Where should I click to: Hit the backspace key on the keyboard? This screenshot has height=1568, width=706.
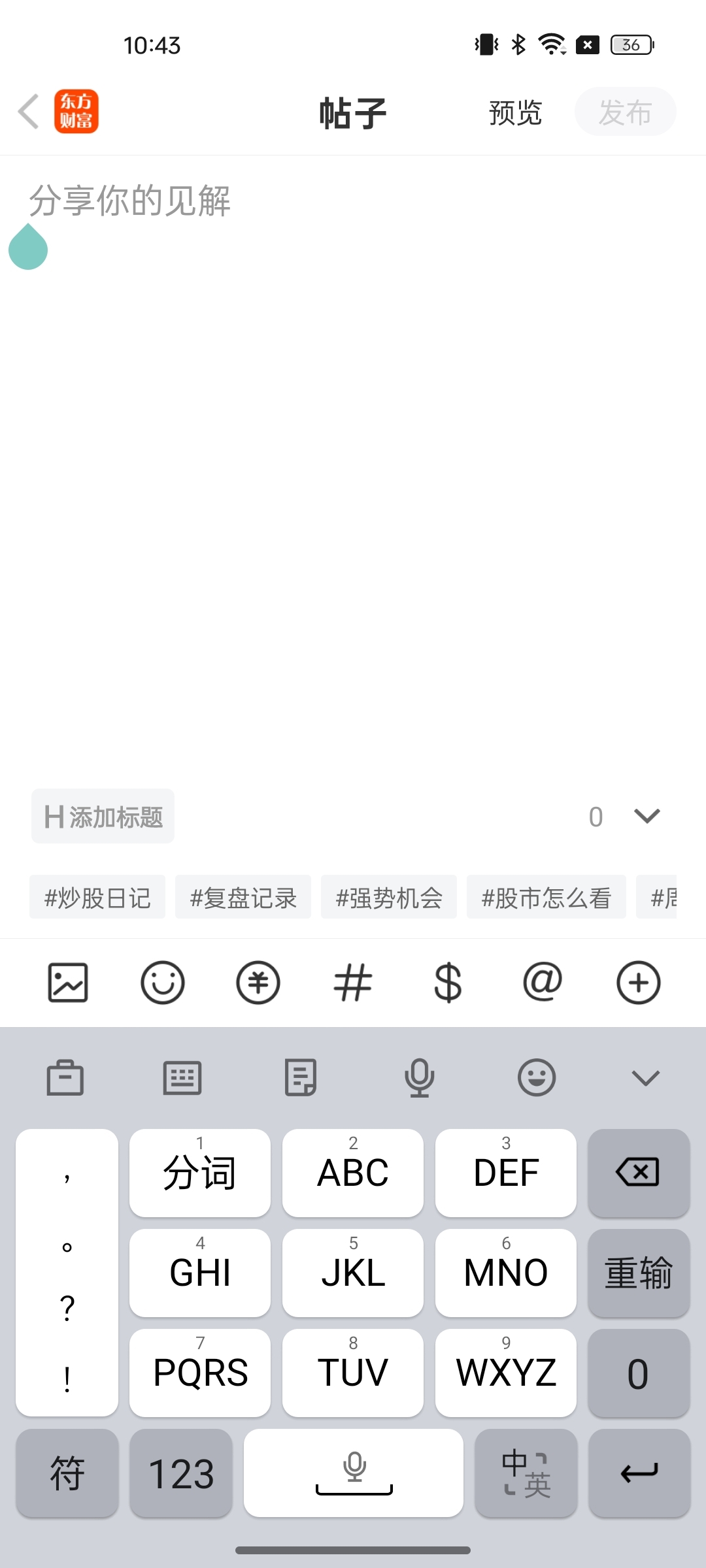(639, 1173)
